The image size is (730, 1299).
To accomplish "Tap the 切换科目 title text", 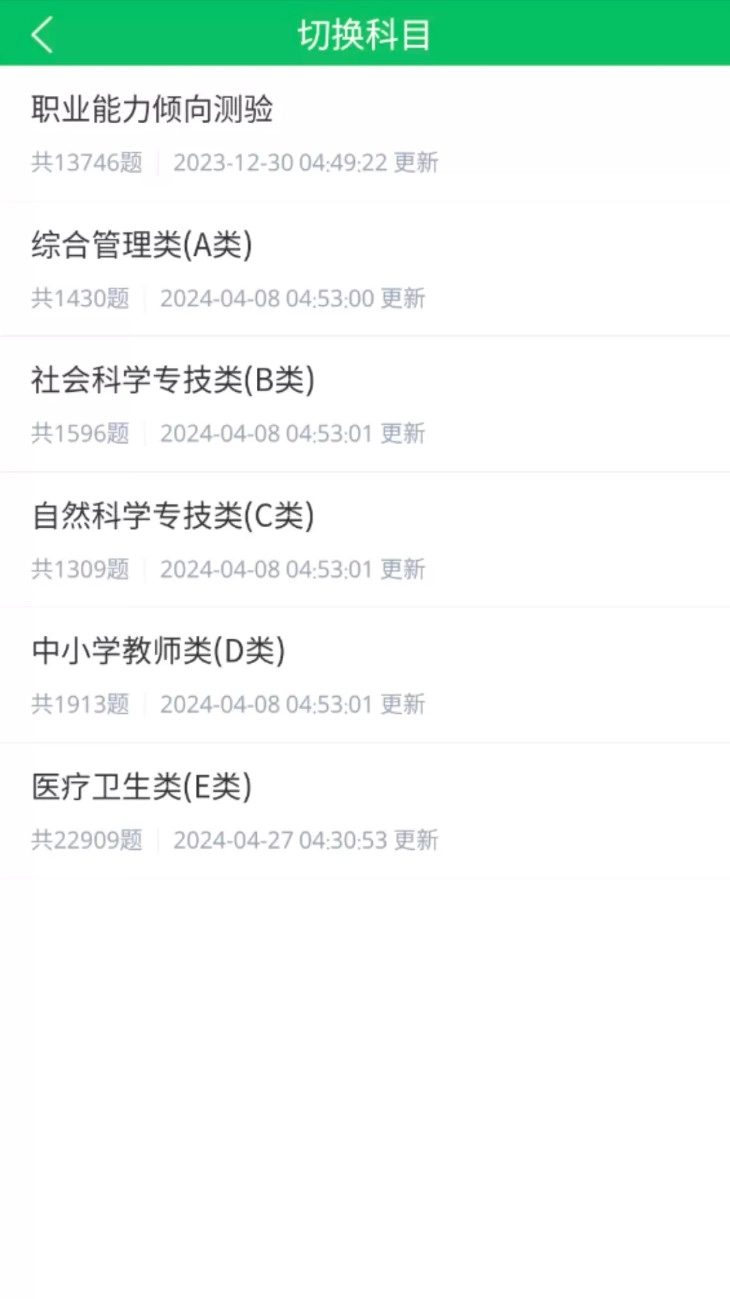I will point(364,34).
